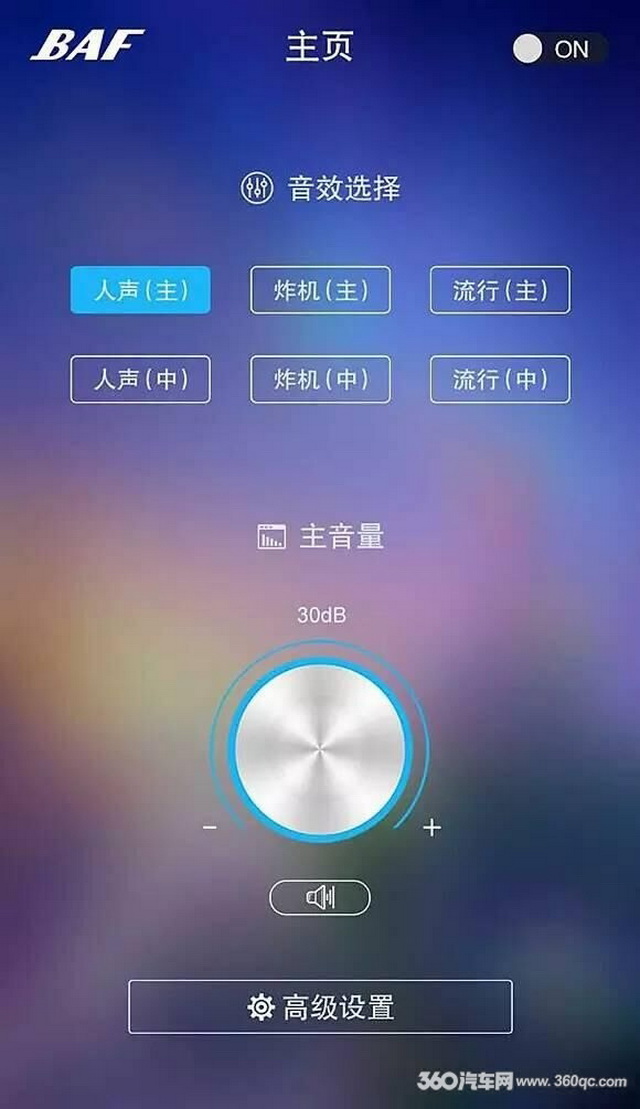Decrease main volume with the minus sign

point(210,828)
